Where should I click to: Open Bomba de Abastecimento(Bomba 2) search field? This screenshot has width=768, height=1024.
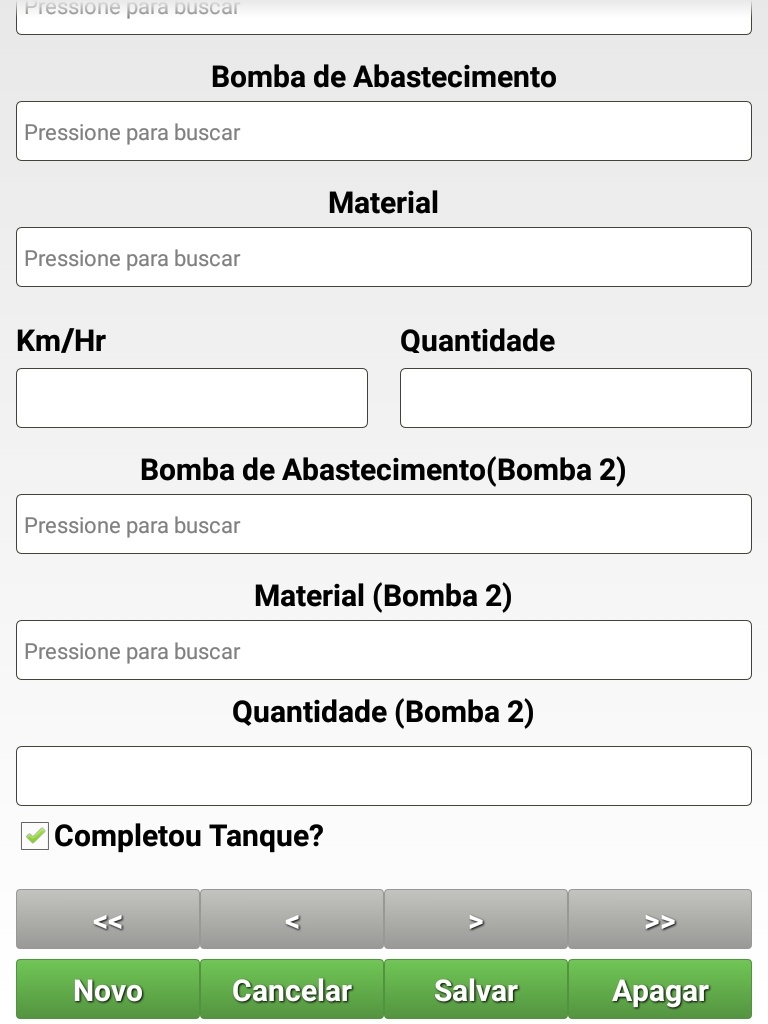tap(384, 524)
